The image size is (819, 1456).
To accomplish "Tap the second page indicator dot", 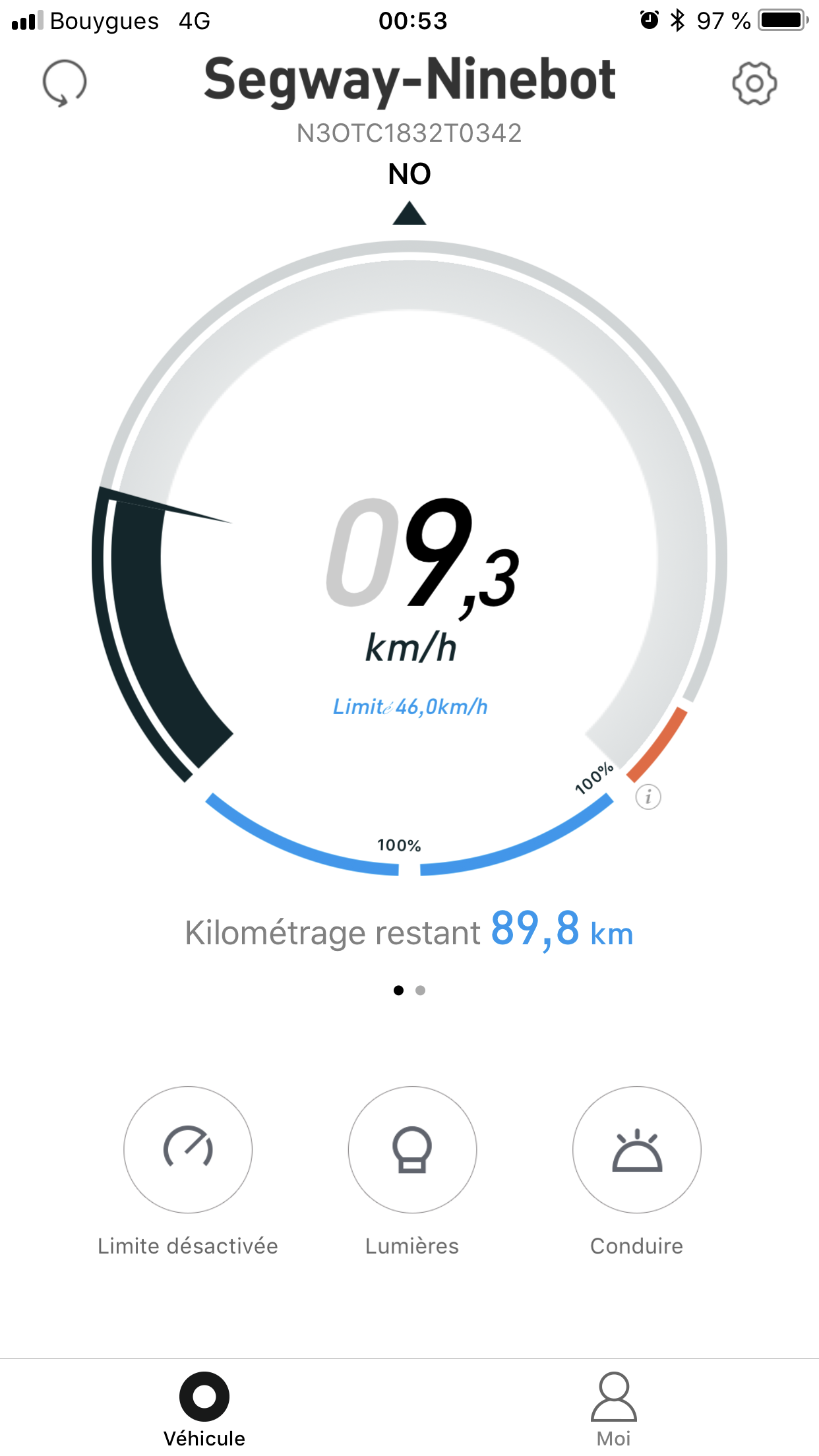I will [x=421, y=990].
